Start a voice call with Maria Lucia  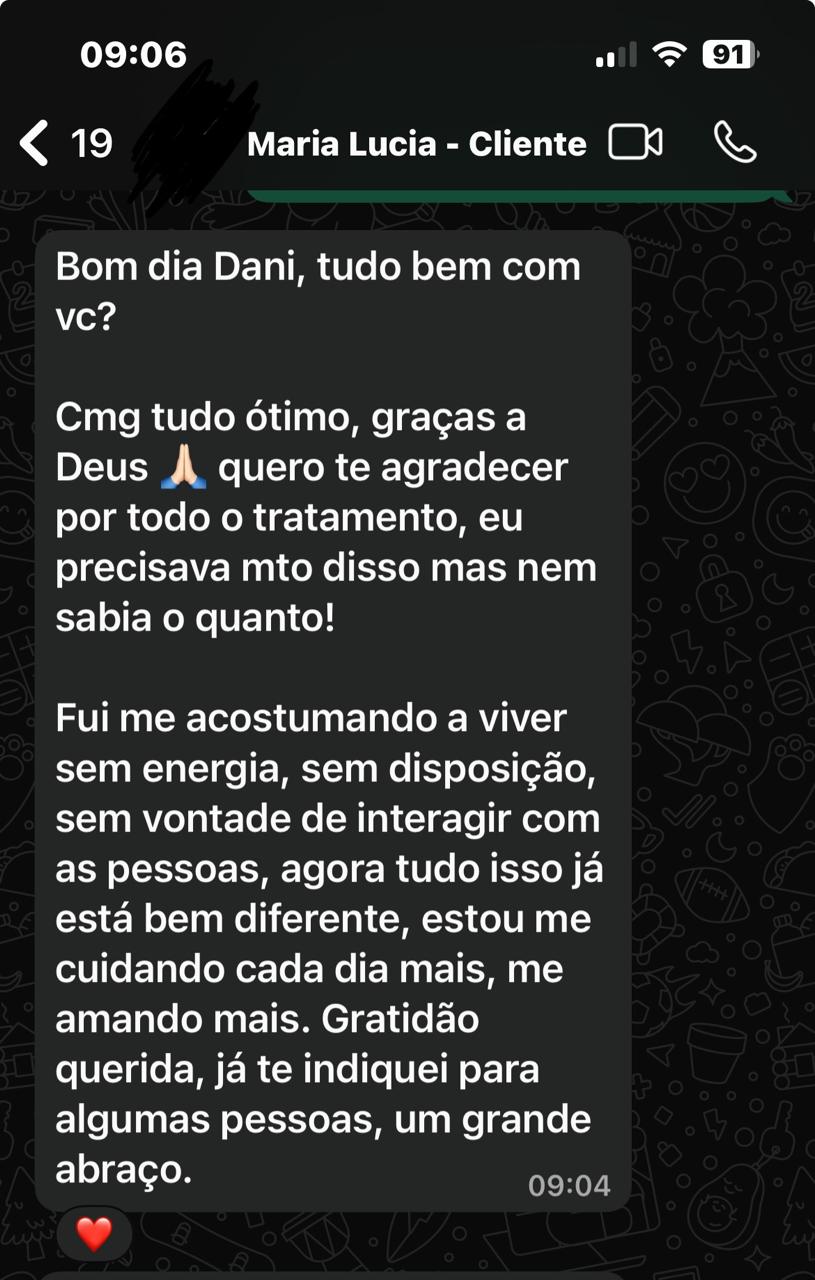pos(735,143)
